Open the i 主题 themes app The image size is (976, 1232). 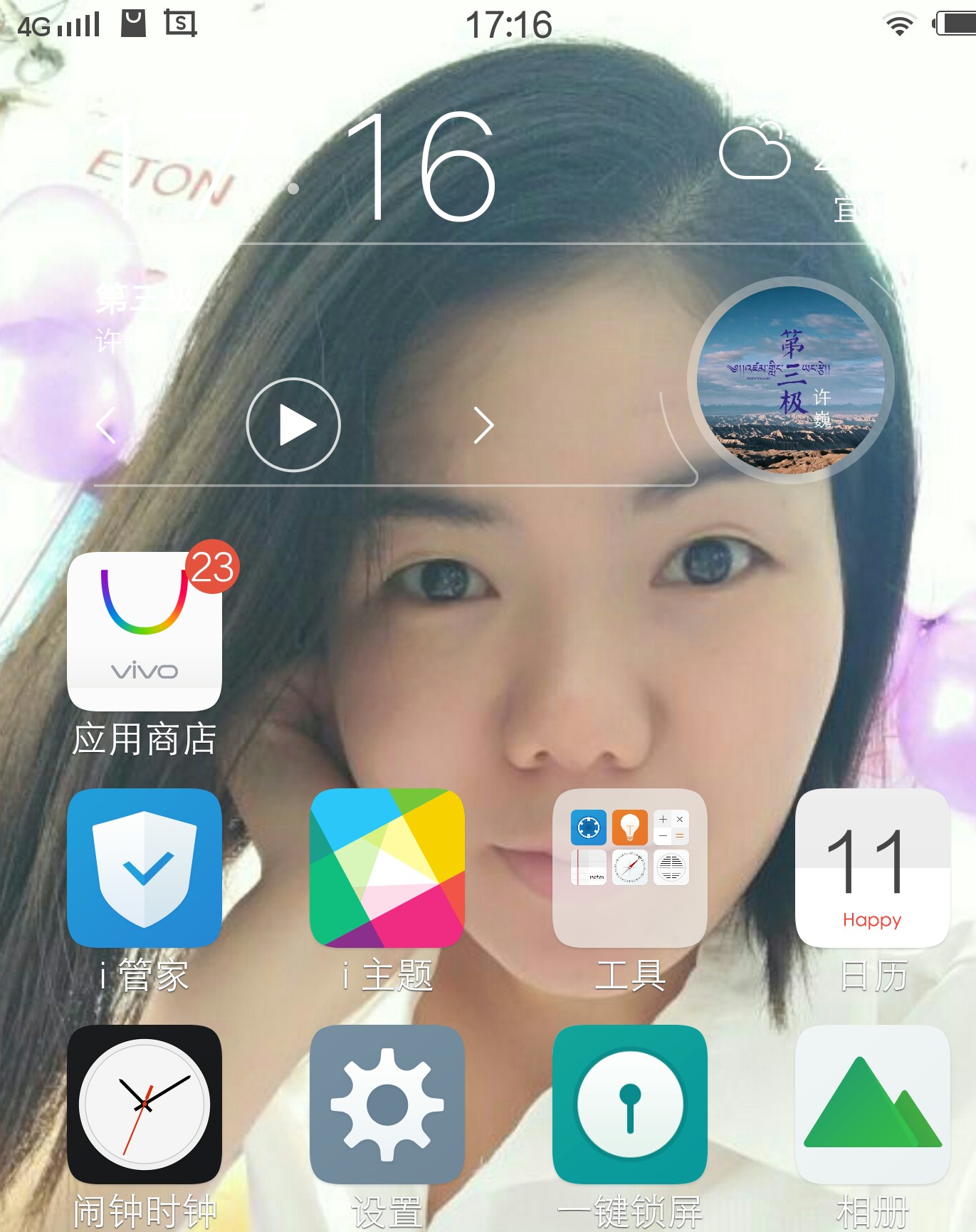click(387, 867)
